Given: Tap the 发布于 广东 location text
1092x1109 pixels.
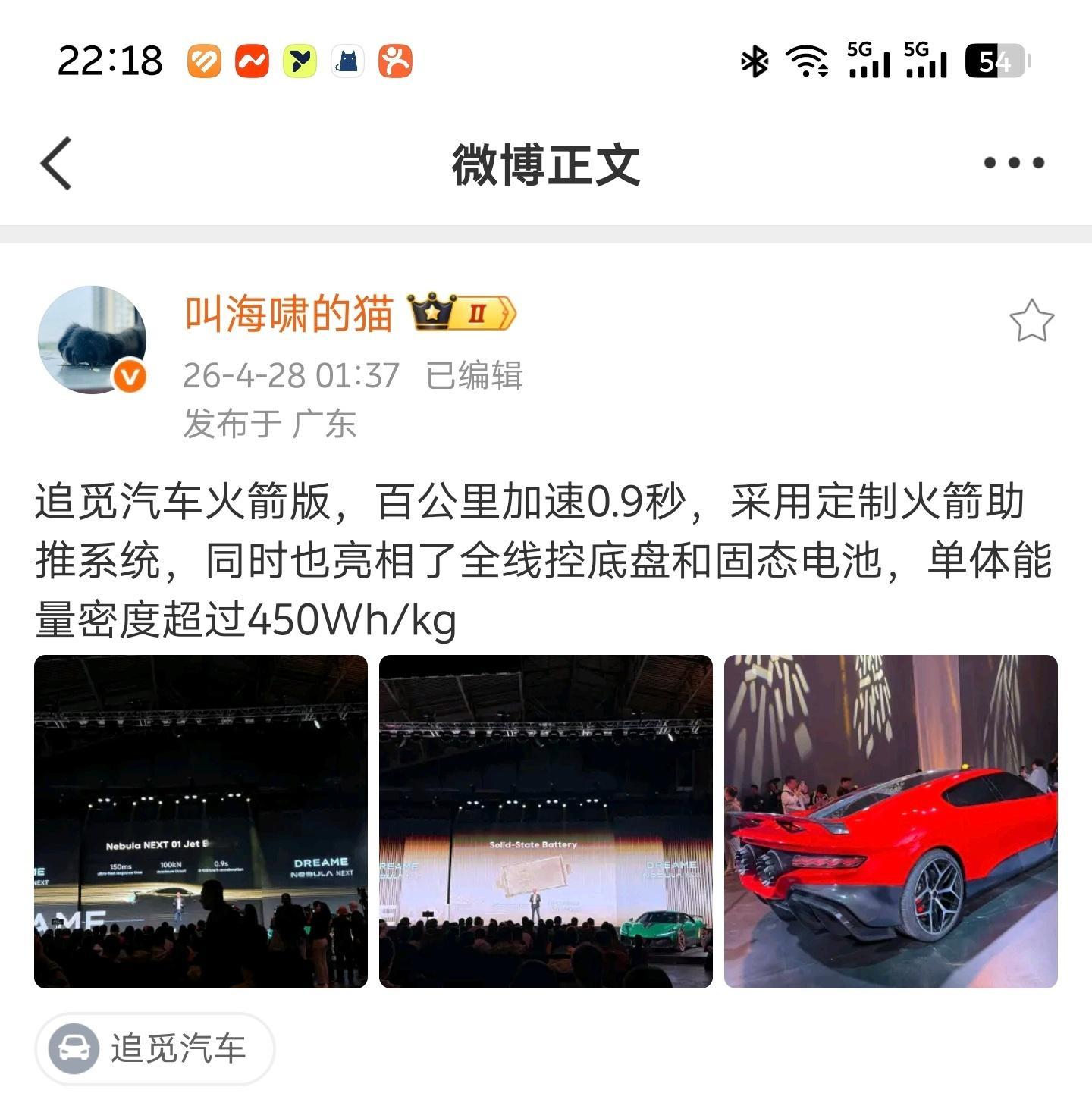Looking at the screenshot, I should tap(269, 424).
